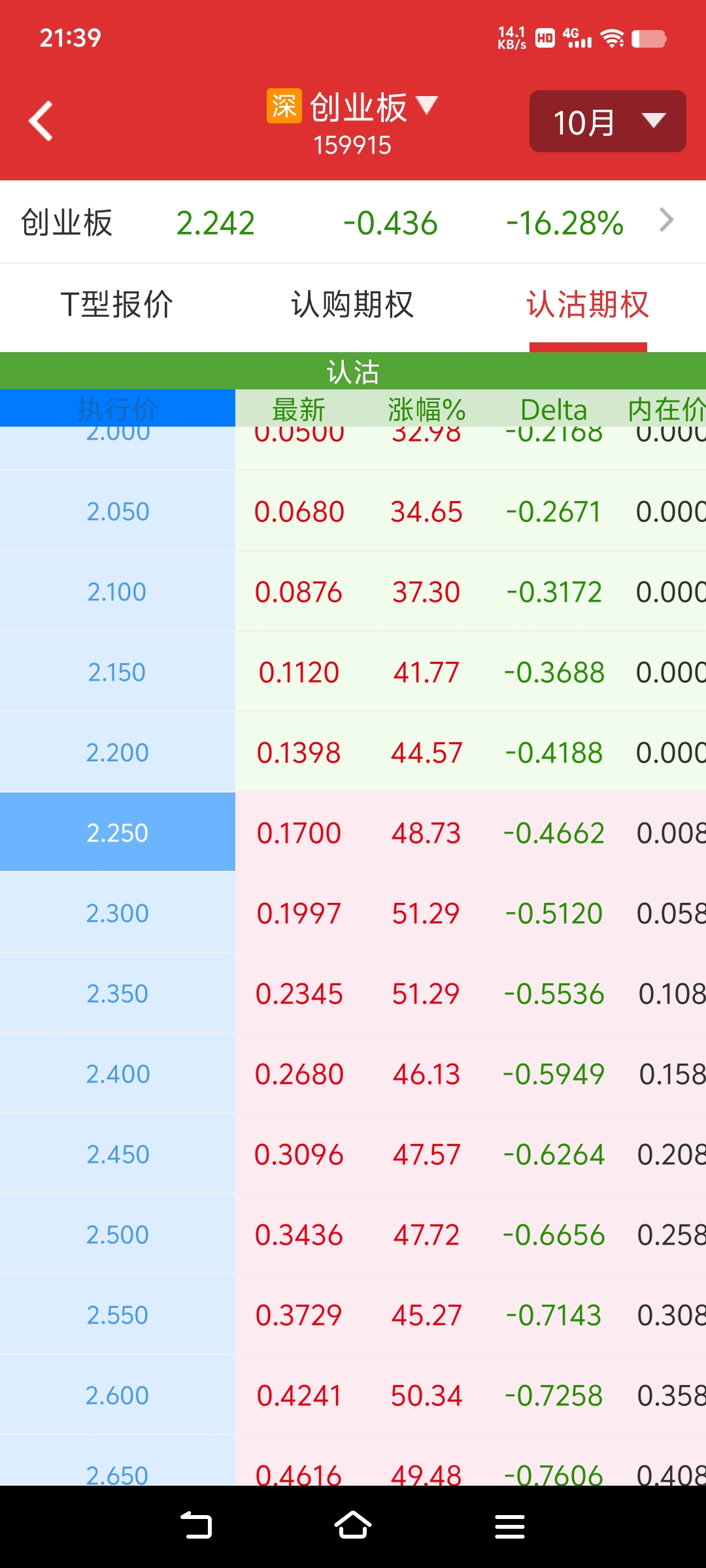The height and width of the screenshot is (1568, 706).
Task: Switch to the T型报价 tab
Action: click(117, 304)
